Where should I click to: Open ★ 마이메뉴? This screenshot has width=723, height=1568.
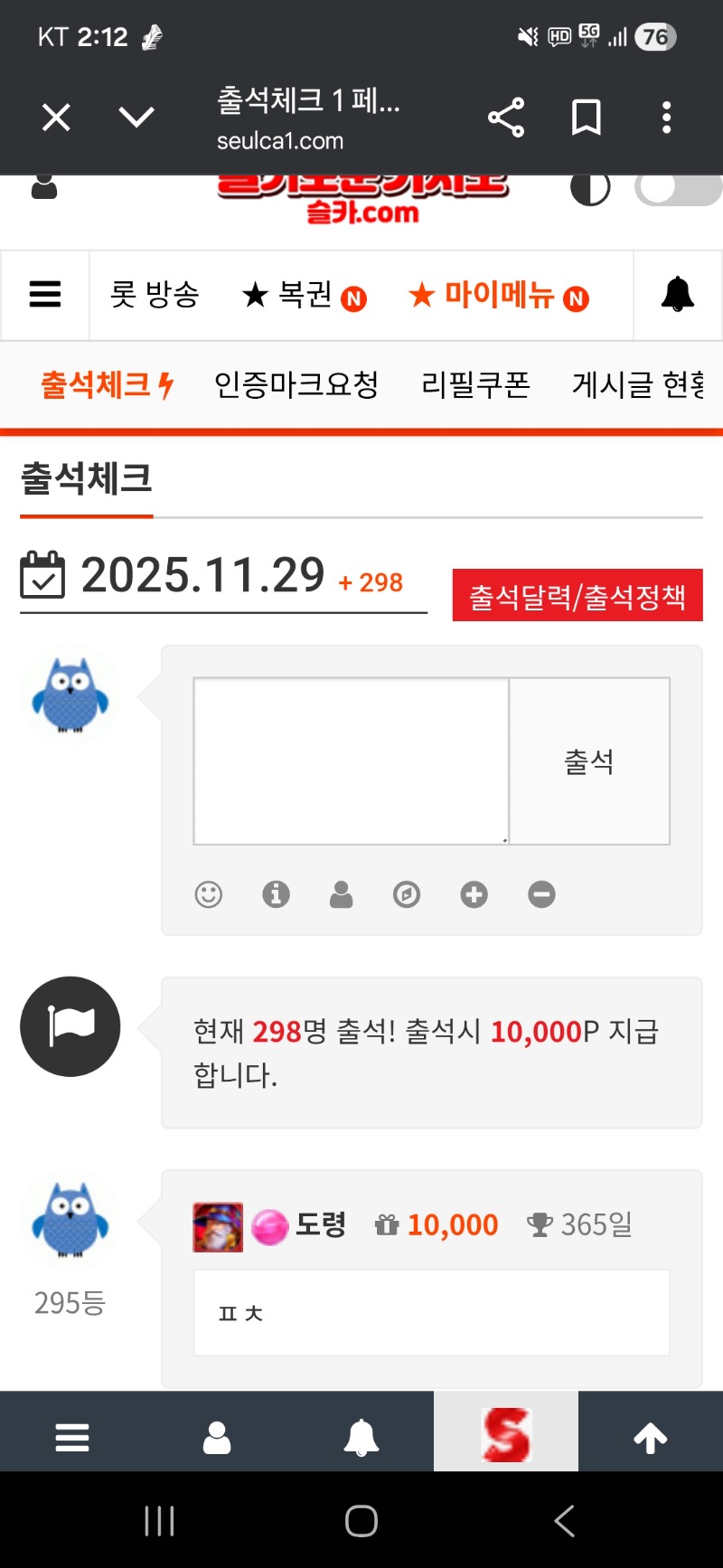tap(498, 296)
